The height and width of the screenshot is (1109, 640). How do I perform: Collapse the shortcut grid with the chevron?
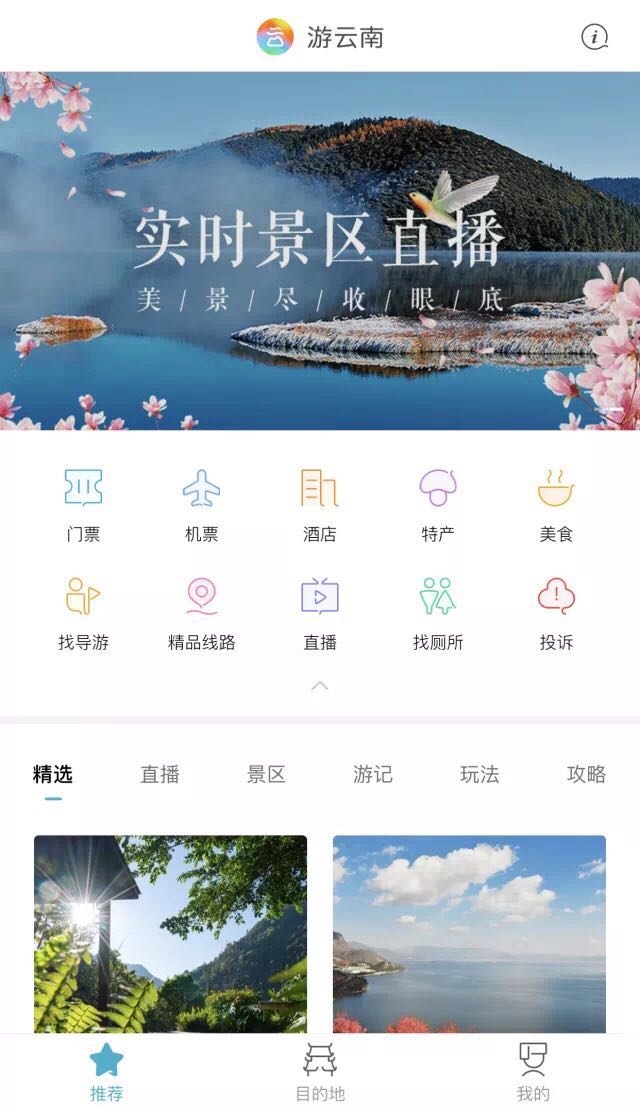(x=320, y=686)
